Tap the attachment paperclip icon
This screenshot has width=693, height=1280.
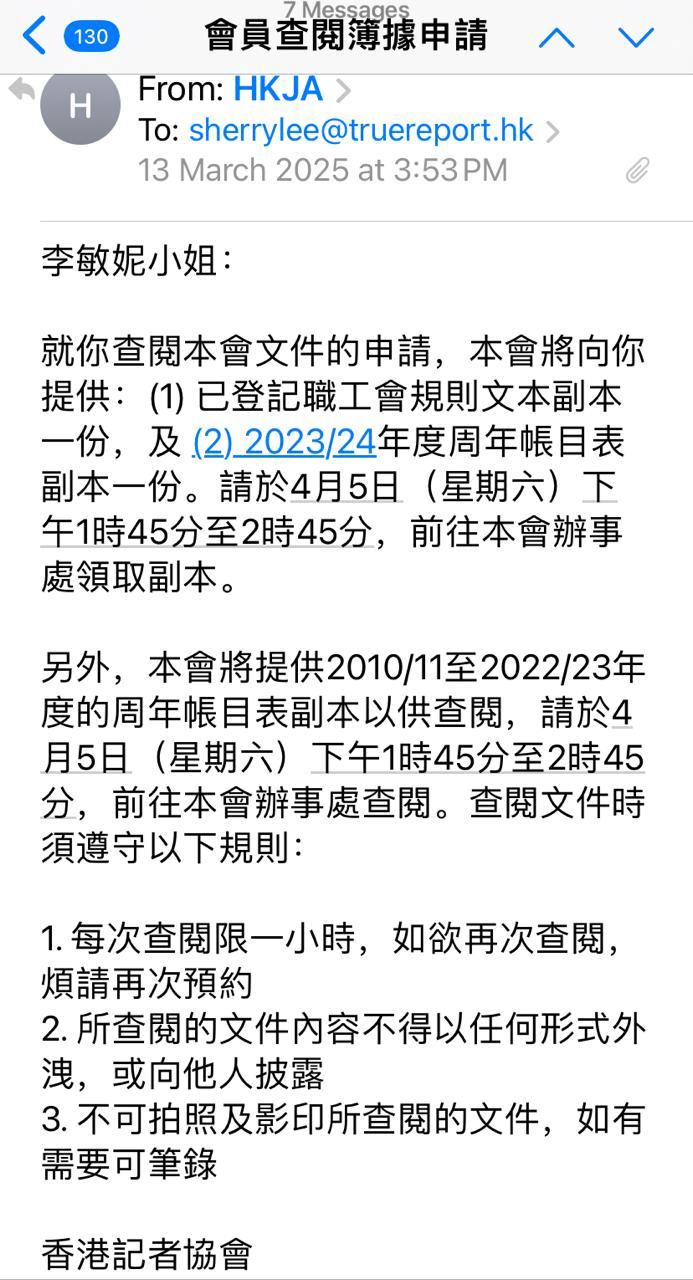(638, 171)
